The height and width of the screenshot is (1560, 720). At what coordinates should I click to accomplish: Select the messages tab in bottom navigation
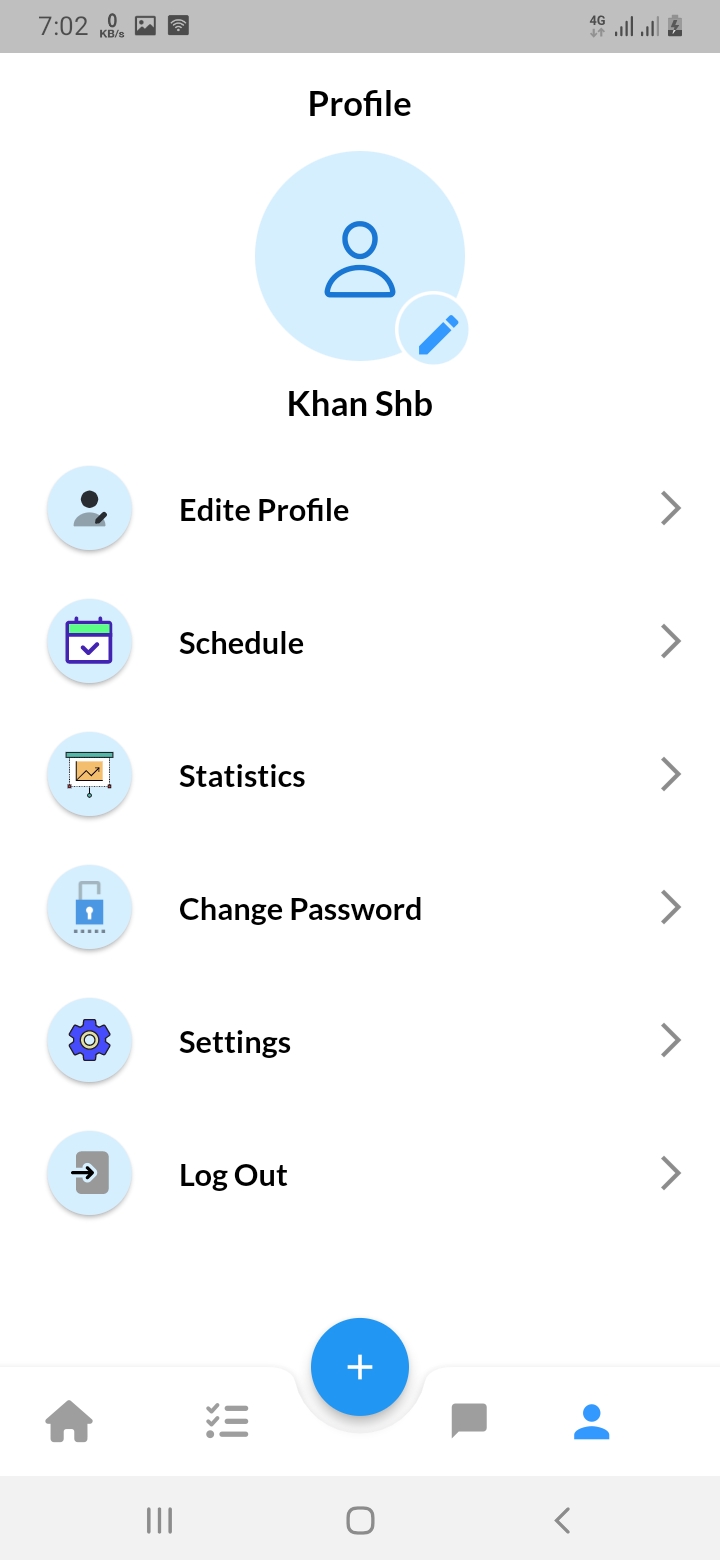(x=468, y=1419)
